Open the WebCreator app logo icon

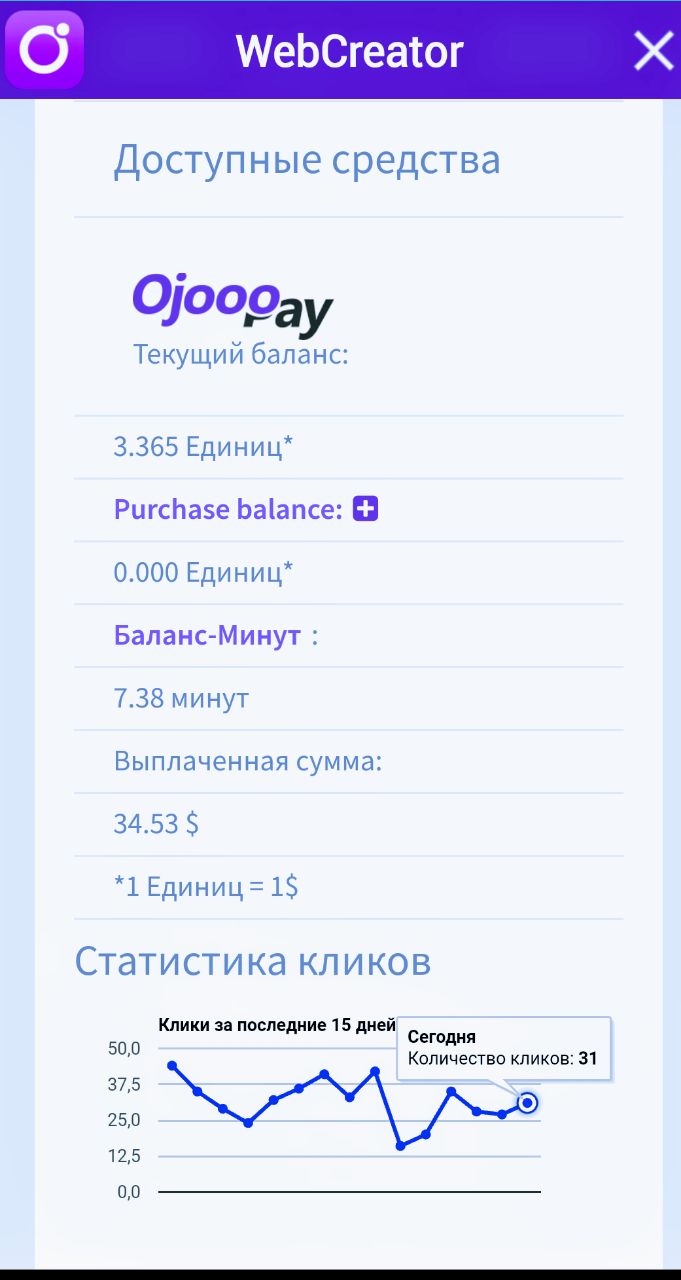(x=44, y=50)
